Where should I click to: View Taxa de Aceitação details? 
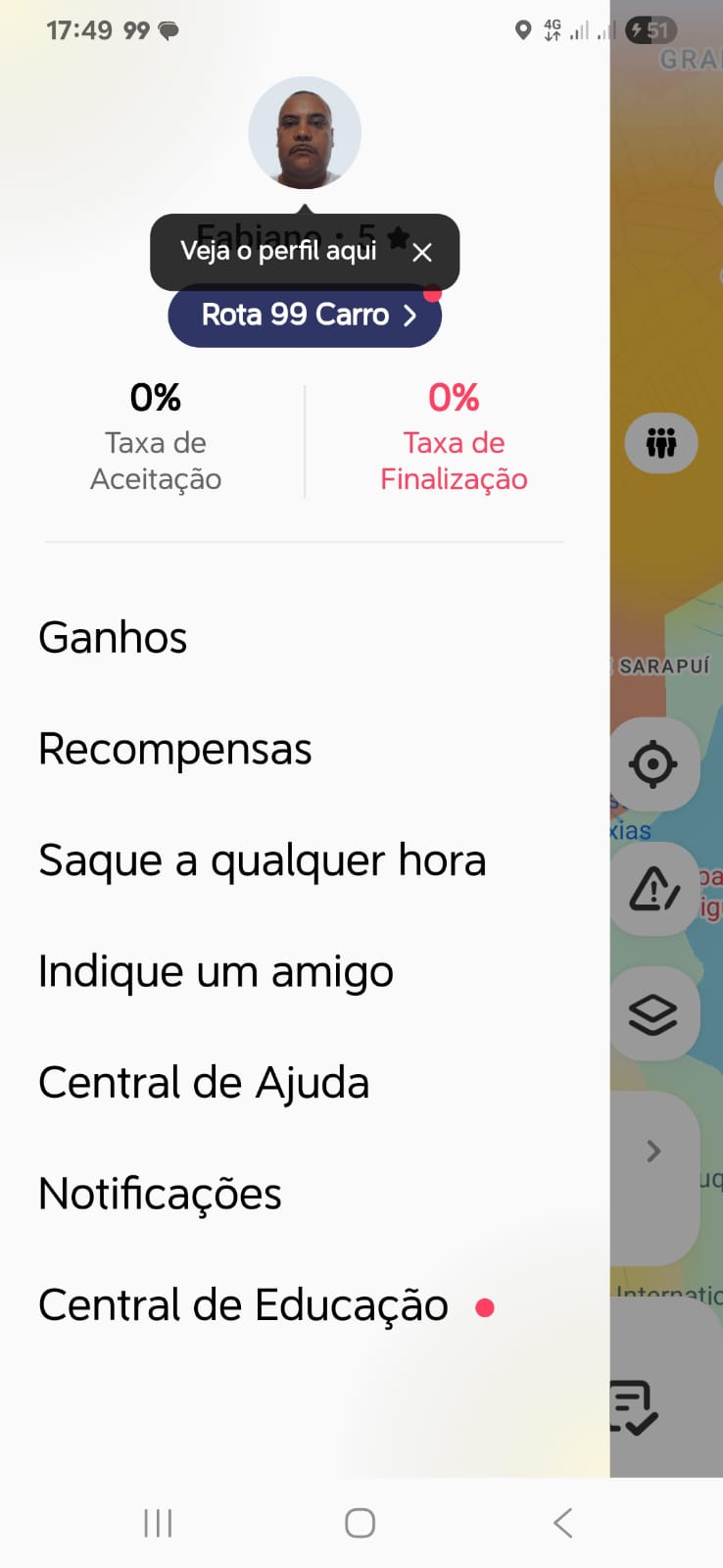156,437
